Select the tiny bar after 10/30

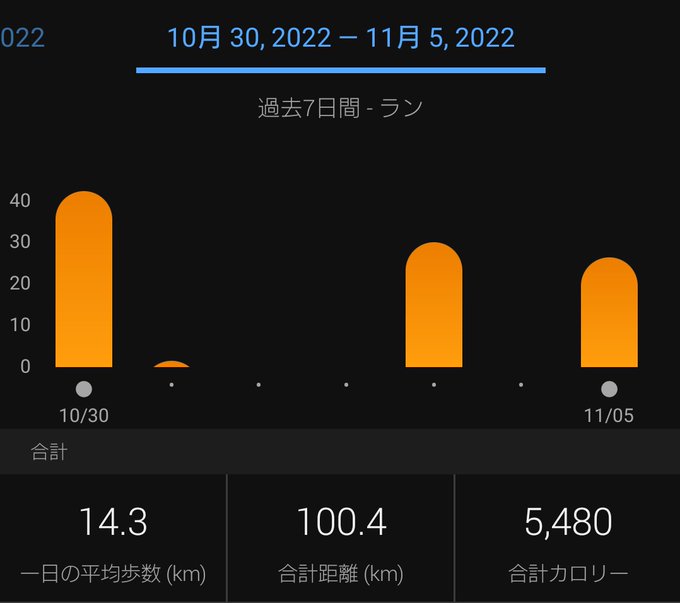tap(172, 364)
